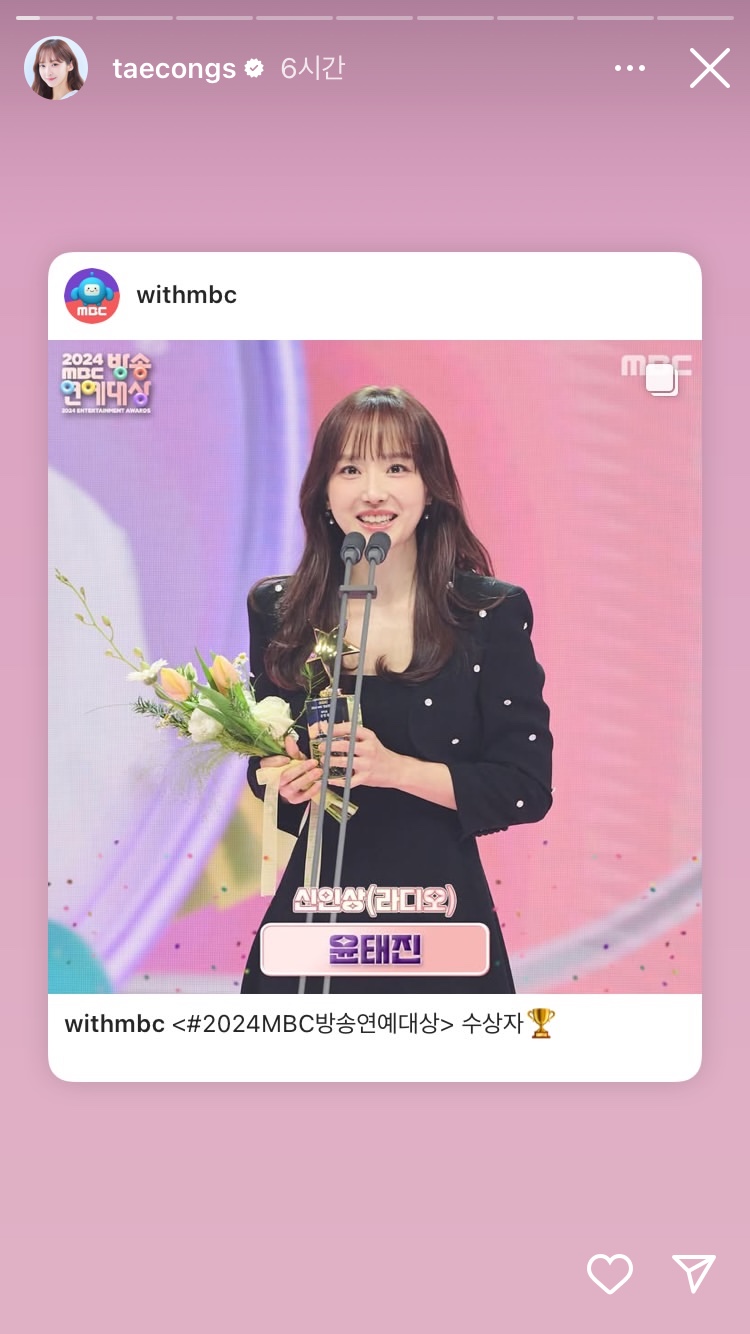Open the reshared withmbc post

[375, 666]
